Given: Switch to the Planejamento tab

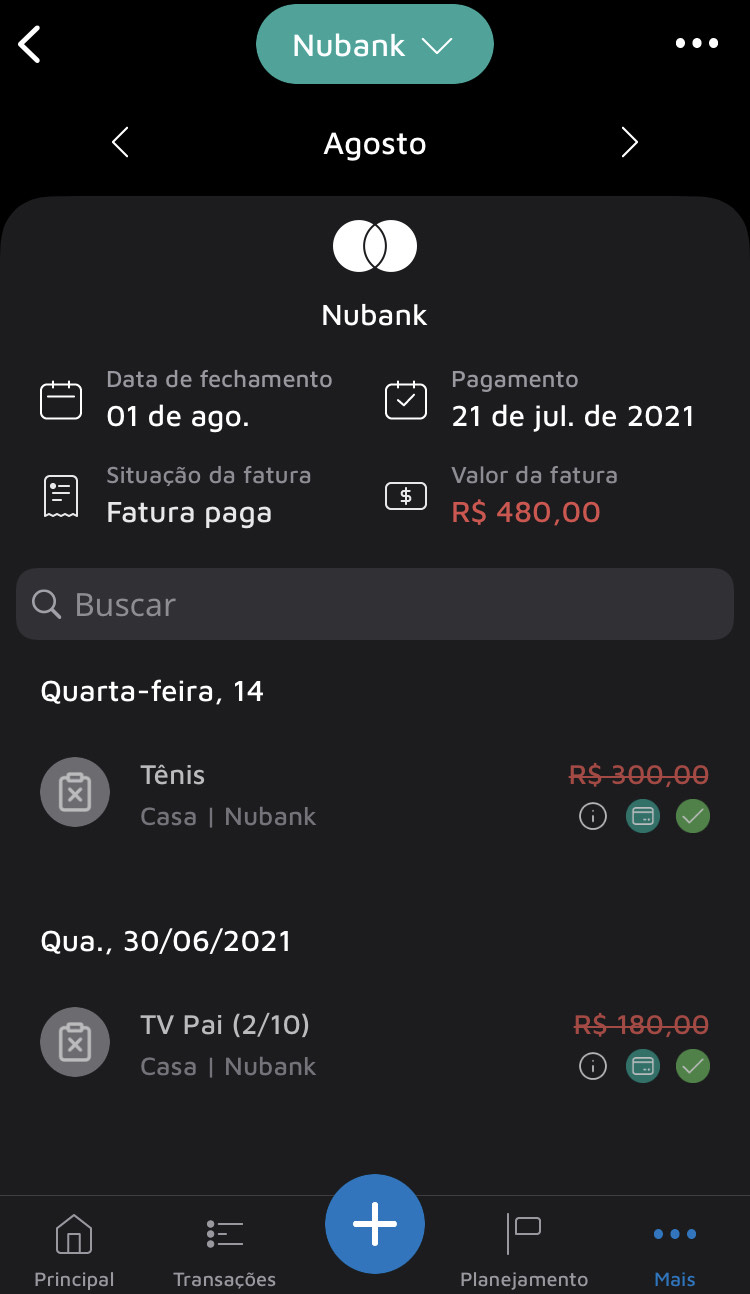Looking at the screenshot, I should click(x=524, y=1249).
